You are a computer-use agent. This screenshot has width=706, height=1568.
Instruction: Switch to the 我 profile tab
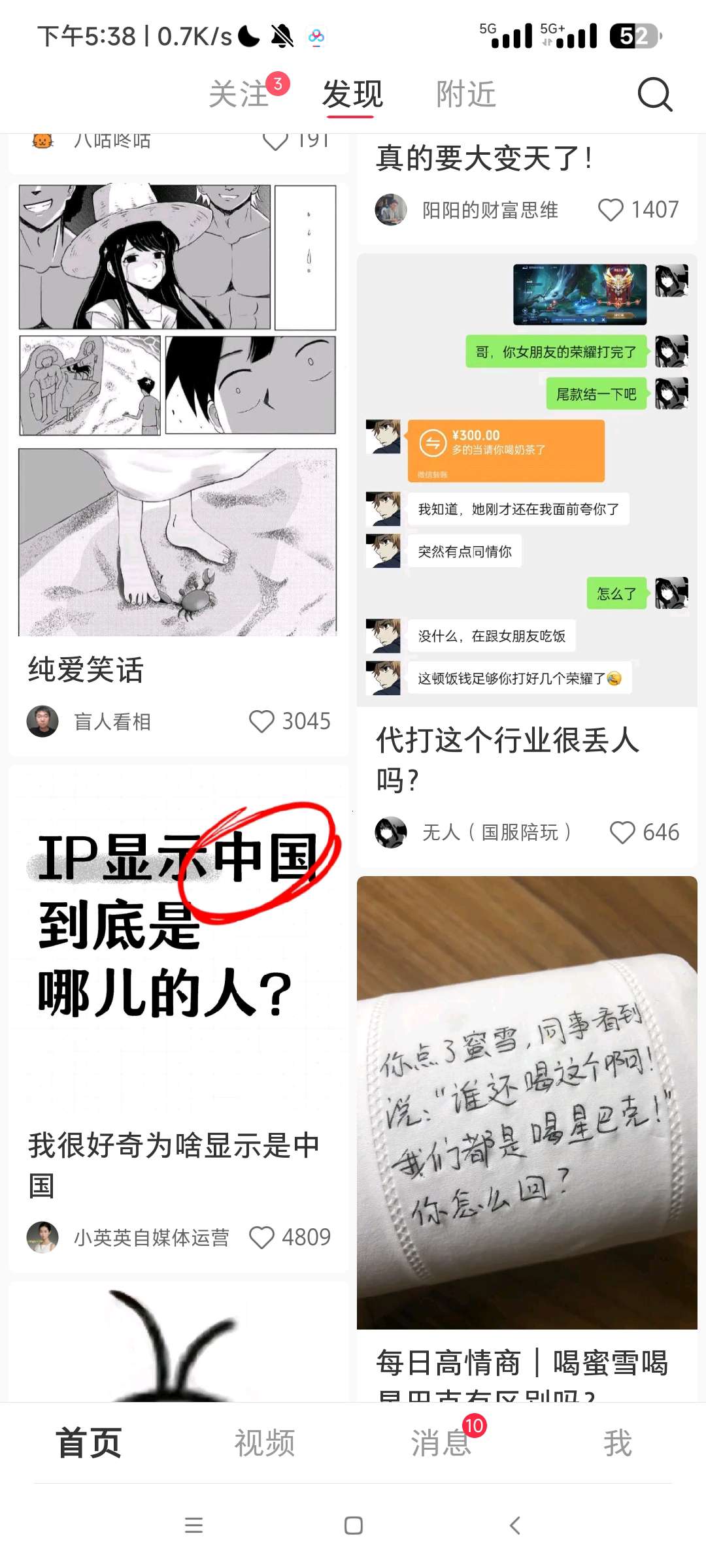tap(618, 1443)
